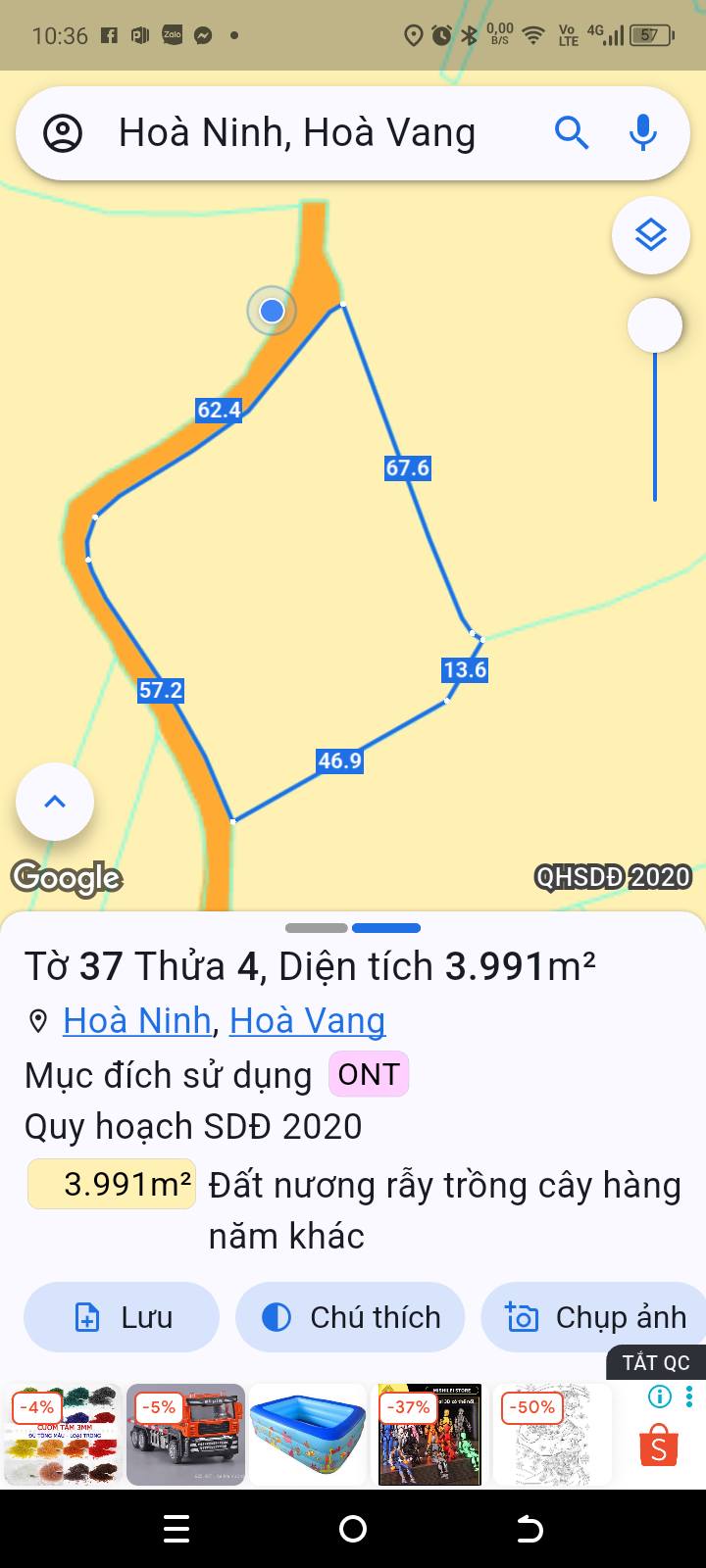Image resolution: width=706 pixels, height=1568 pixels.
Task: Open the map layers button
Action: [651, 235]
